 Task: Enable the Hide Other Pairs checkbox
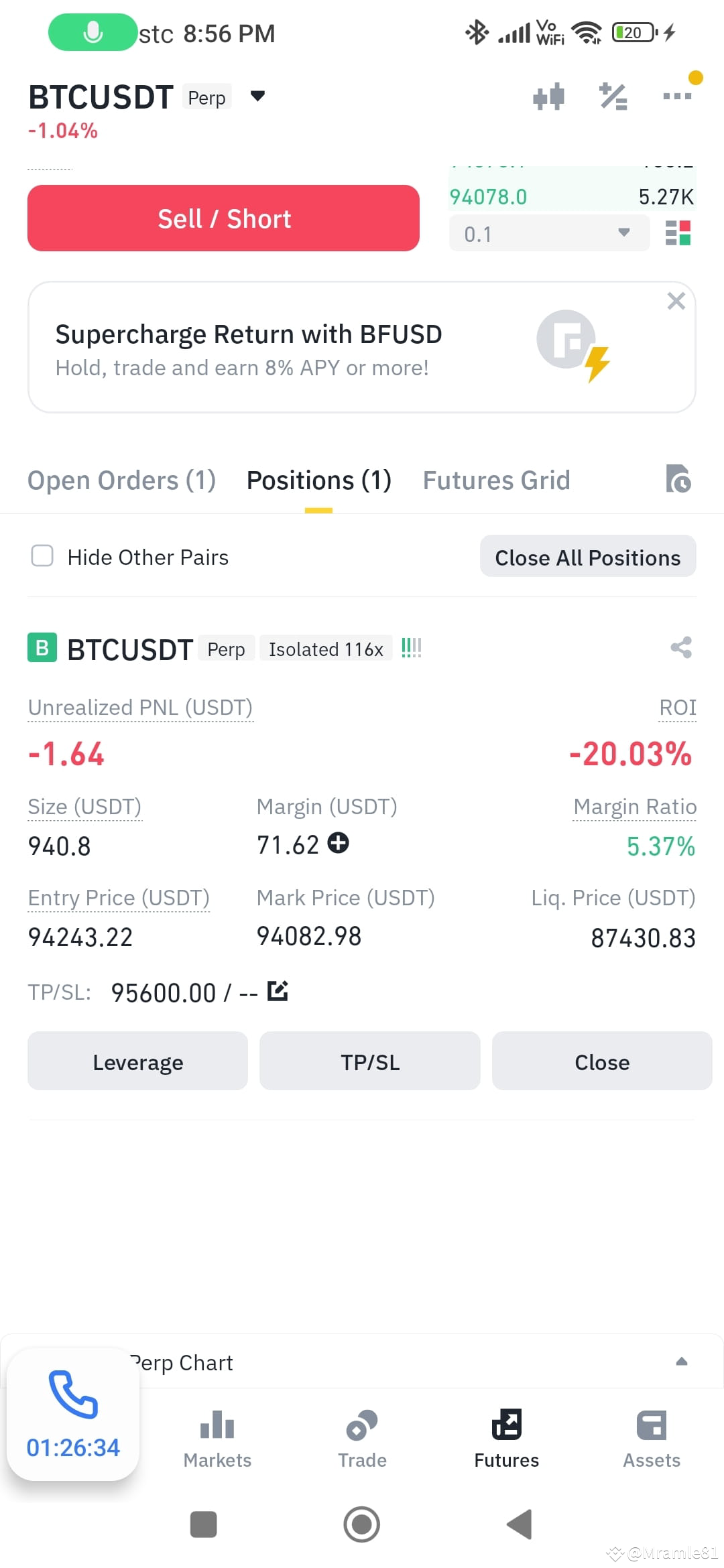pyautogui.click(x=42, y=556)
